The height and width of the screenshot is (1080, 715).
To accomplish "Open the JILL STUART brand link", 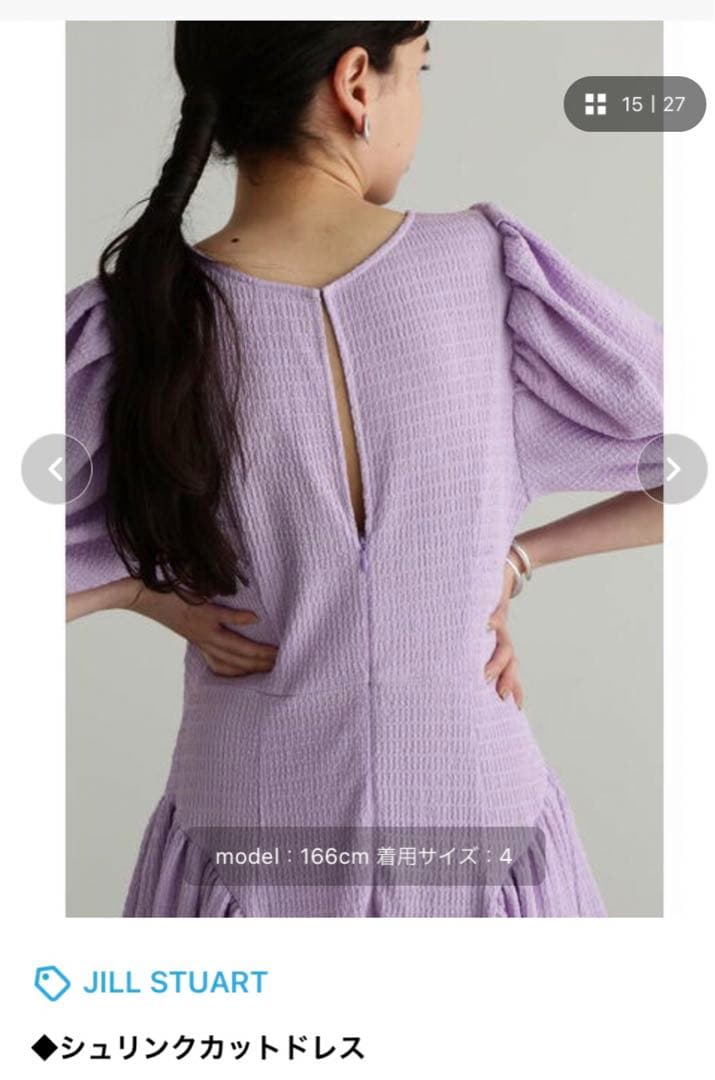I will (x=174, y=982).
